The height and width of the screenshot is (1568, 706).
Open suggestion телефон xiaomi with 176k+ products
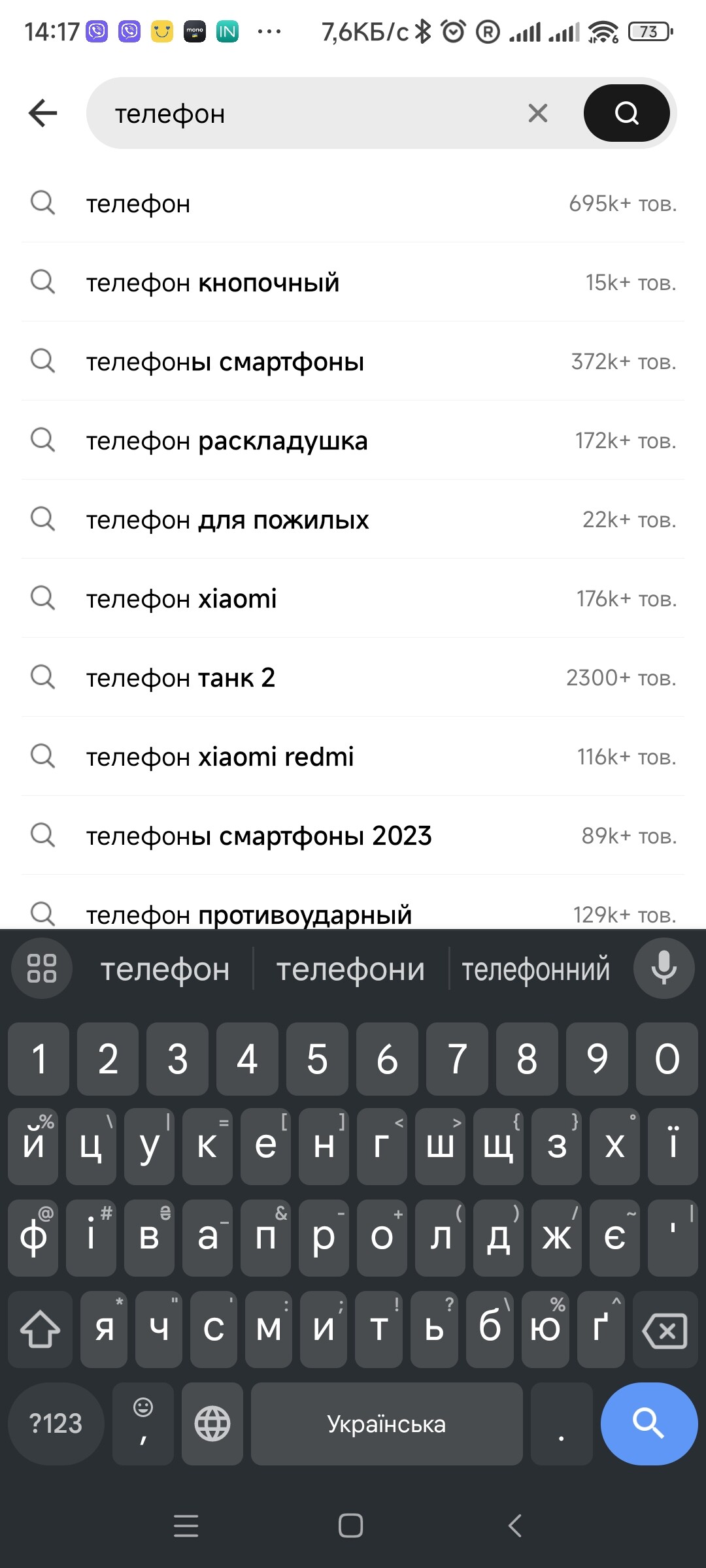[x=353, y=599]
